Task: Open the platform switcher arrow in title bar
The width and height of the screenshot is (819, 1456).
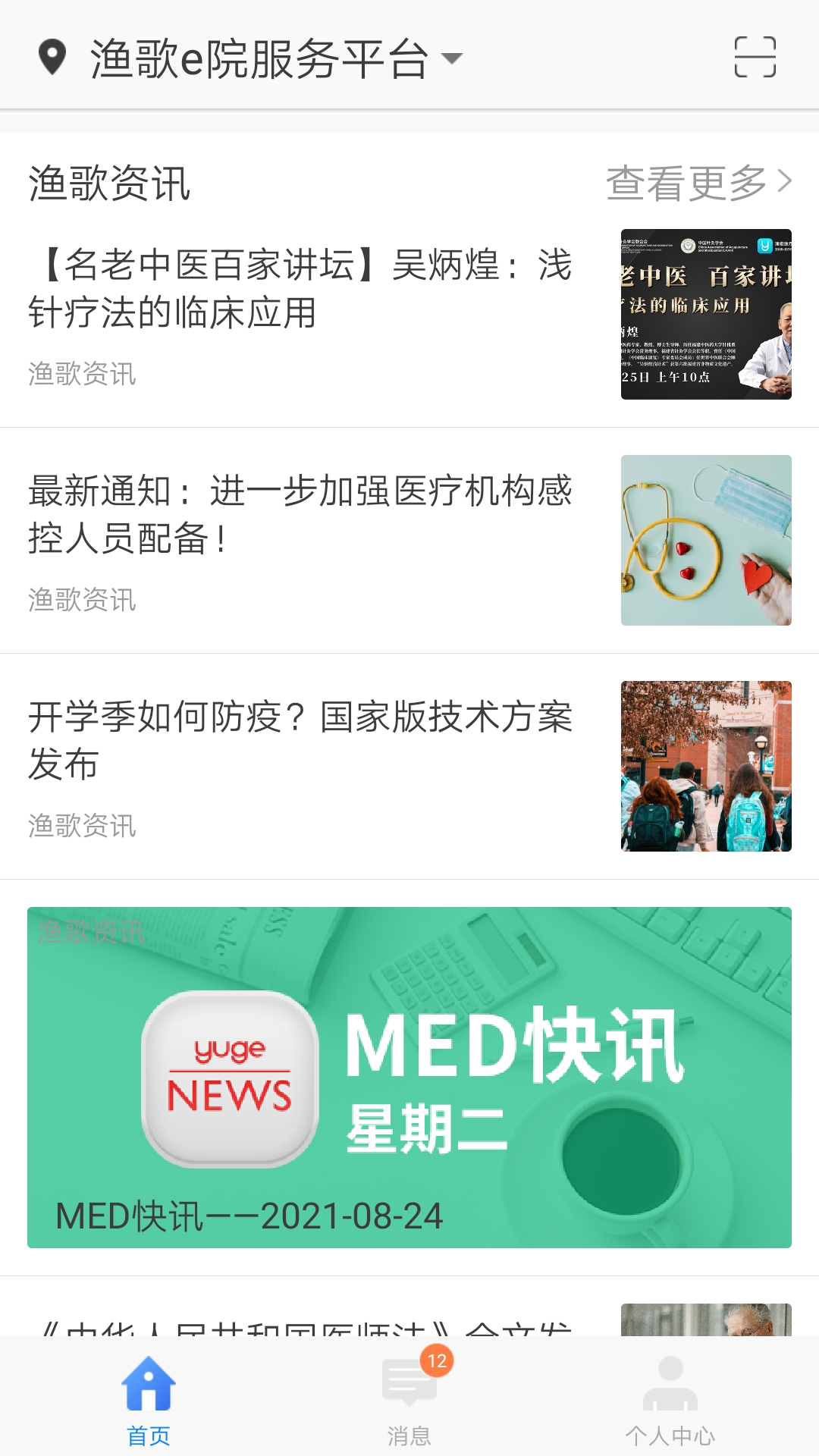Action: click(x=453, y=58)
